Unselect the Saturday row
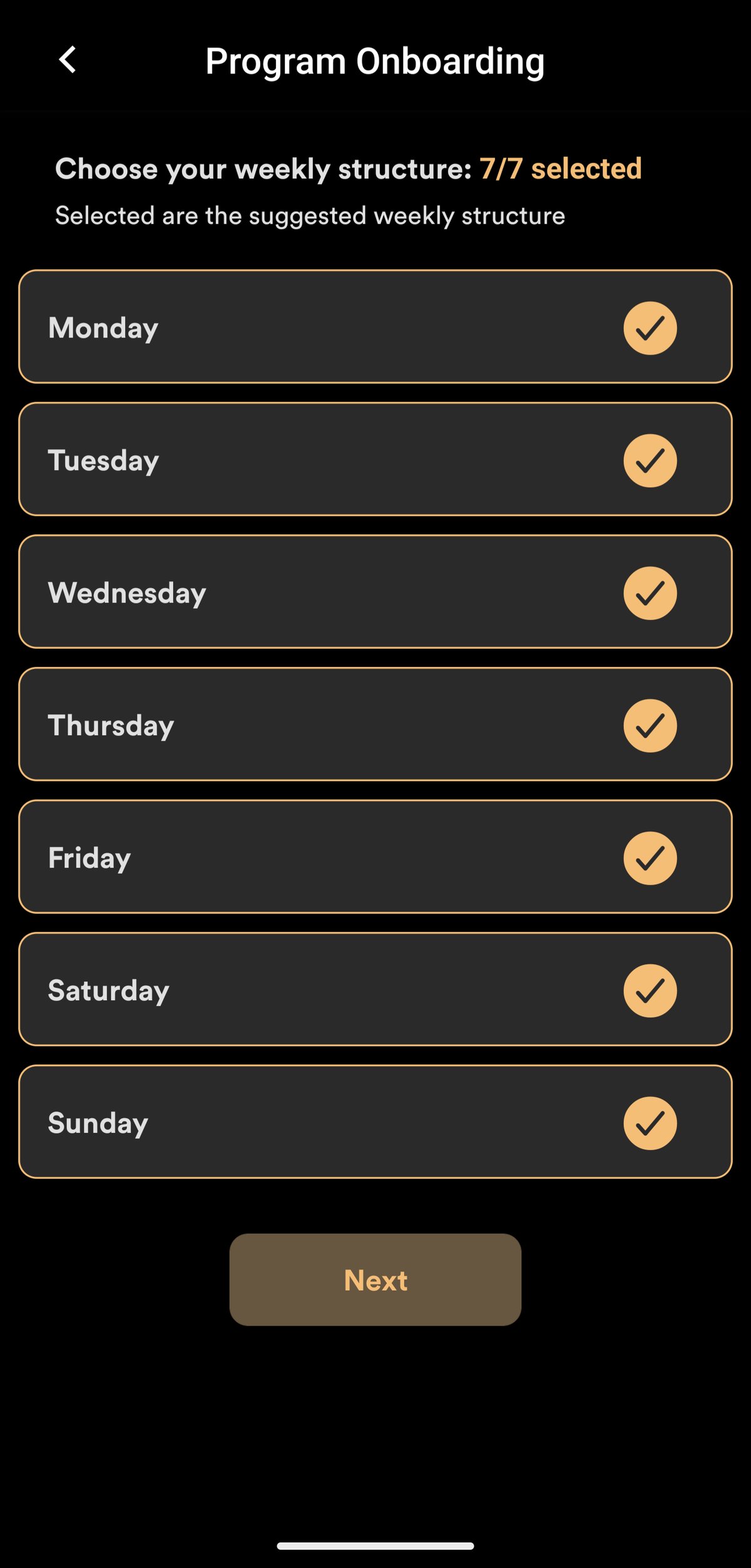 (375, 989)
